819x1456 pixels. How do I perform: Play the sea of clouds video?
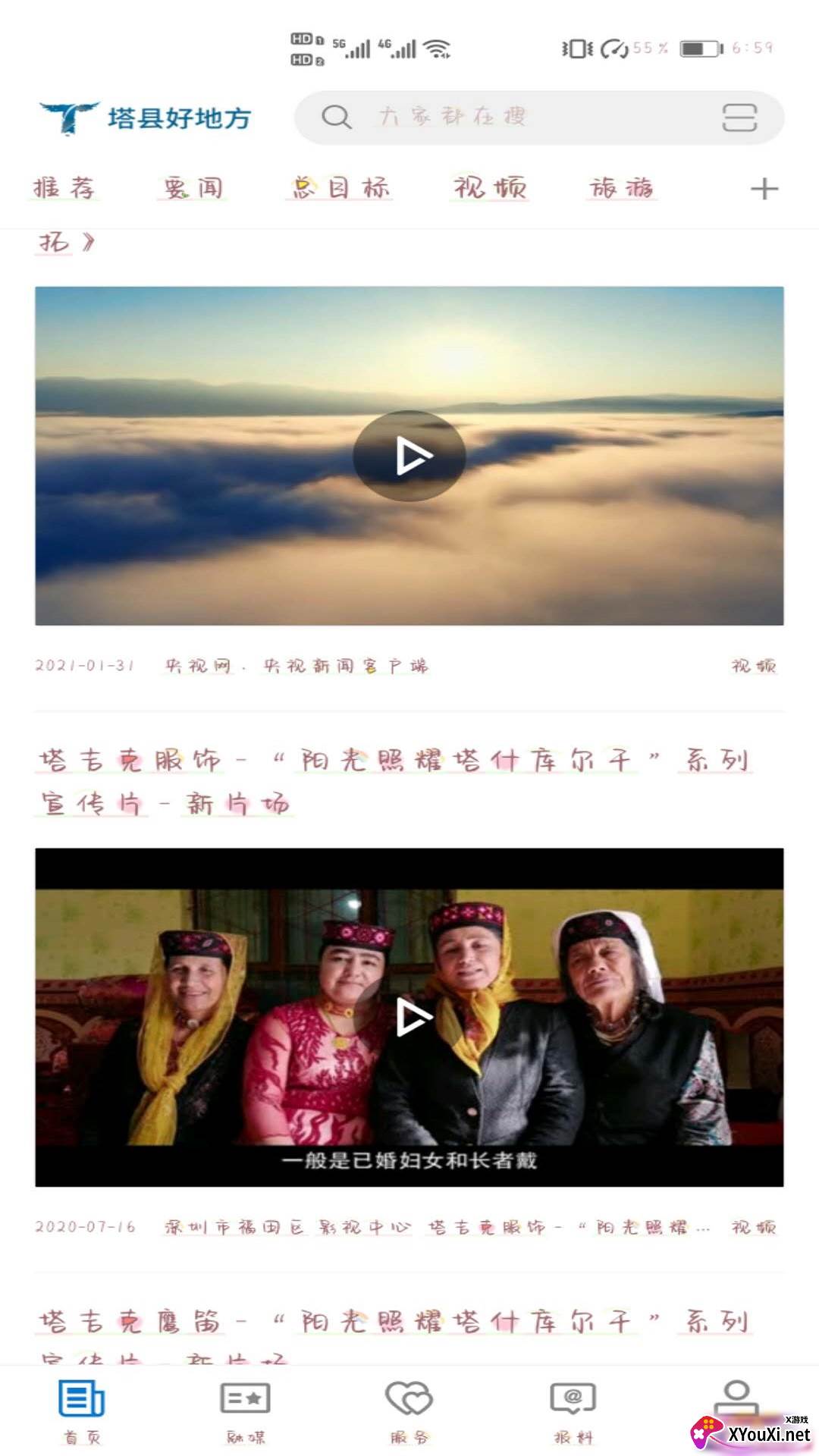(409, 456)
